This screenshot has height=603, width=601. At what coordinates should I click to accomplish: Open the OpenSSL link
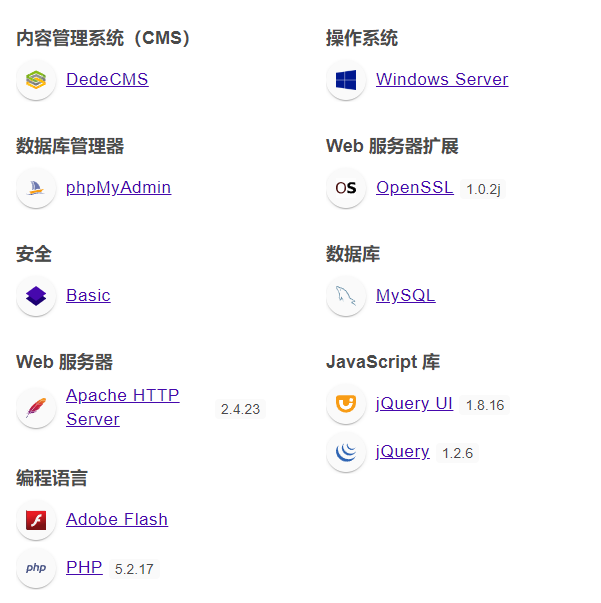coord(414,188)
